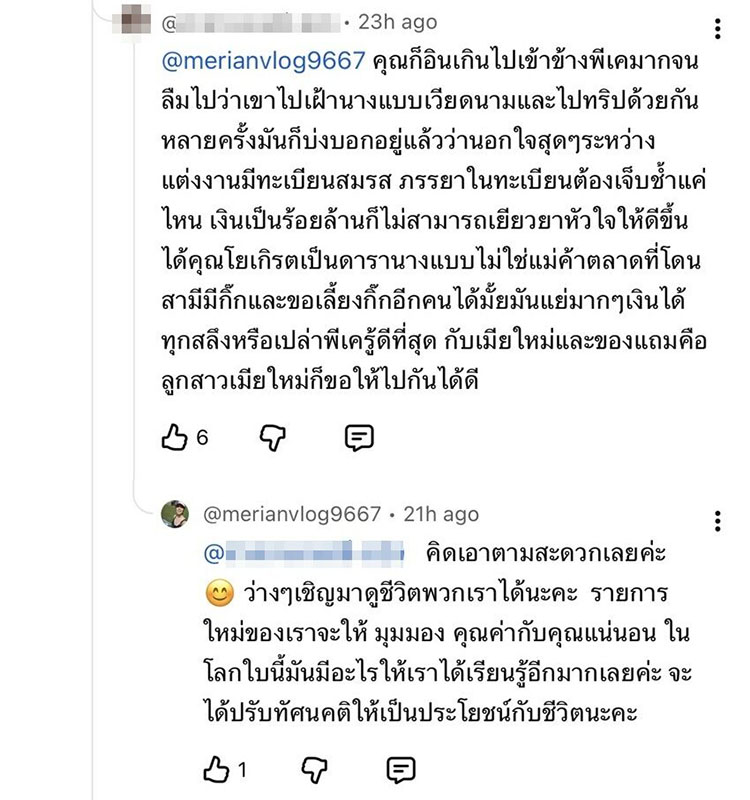750x800 pixels.
Task: Open the blue @merianvlog9667 mention link
Action: point(263,61)
